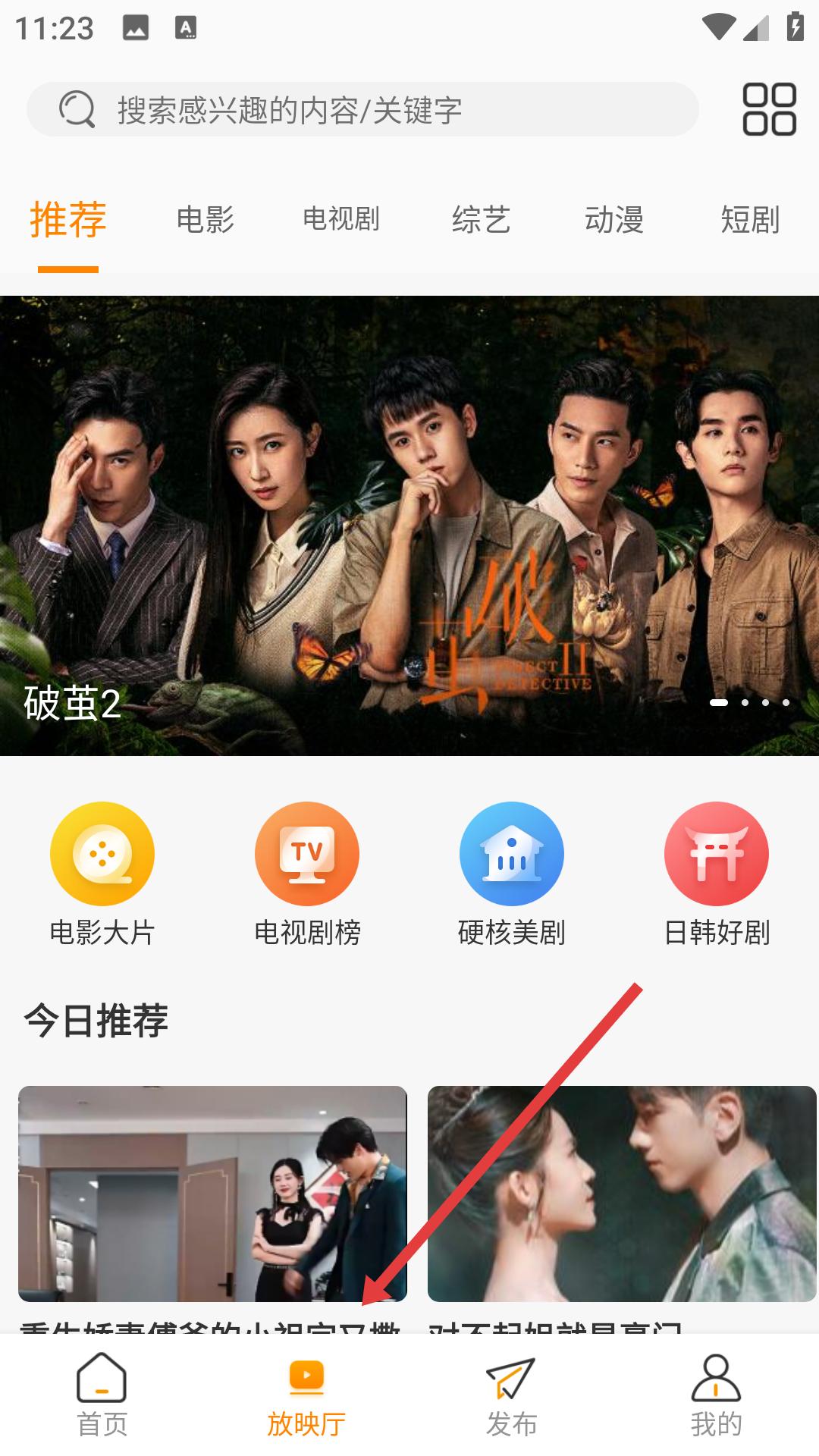Select the 综艺 tab

point(481,220)
